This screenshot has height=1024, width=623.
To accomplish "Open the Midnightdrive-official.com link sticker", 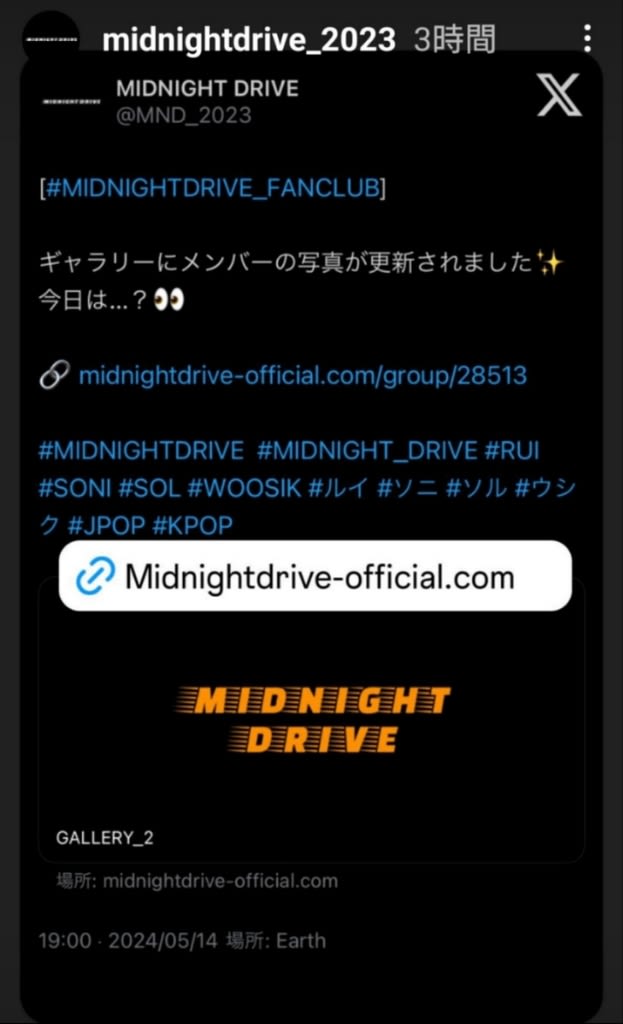I will coord(315,576).
